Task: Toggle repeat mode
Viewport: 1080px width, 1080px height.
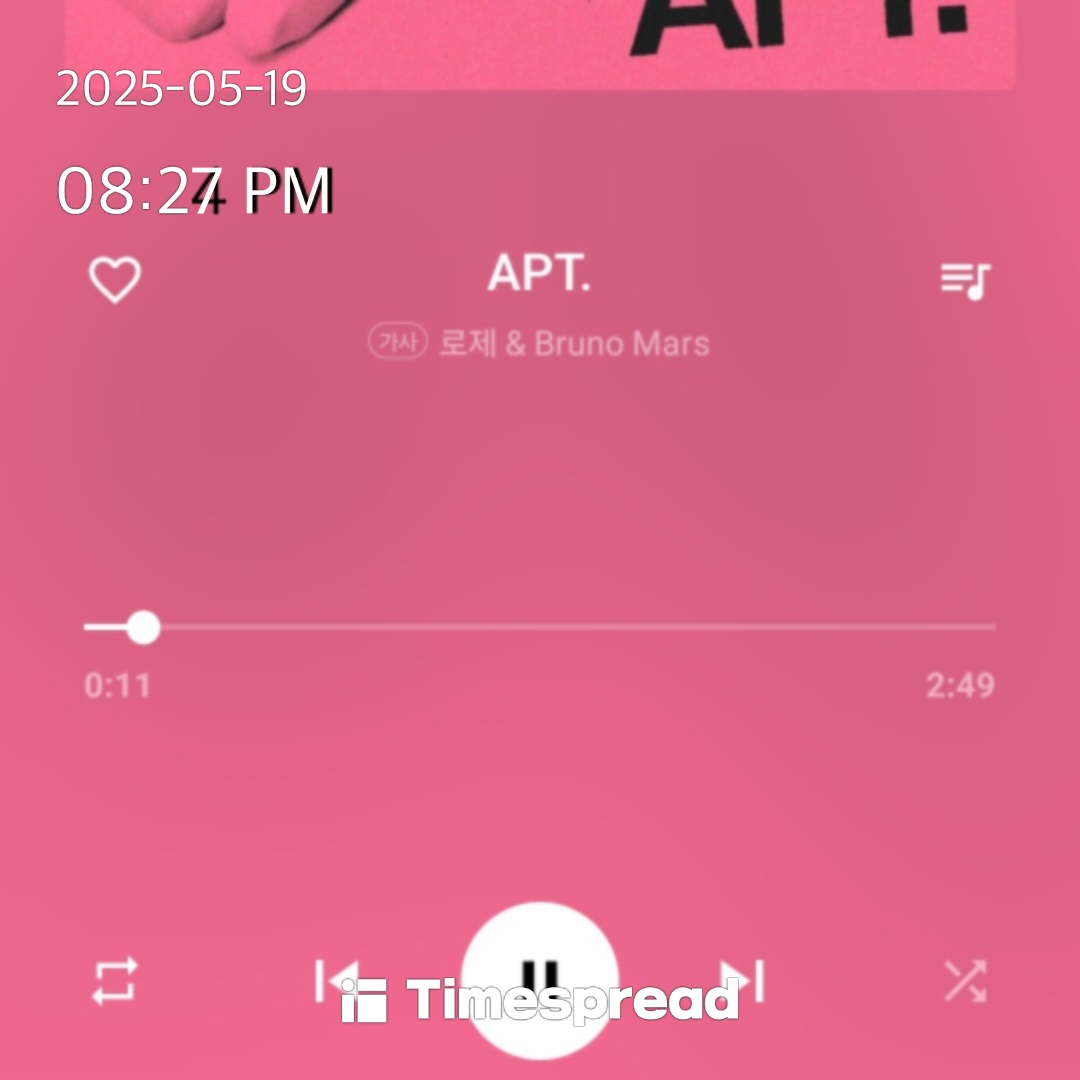Action: click(115, 981)
